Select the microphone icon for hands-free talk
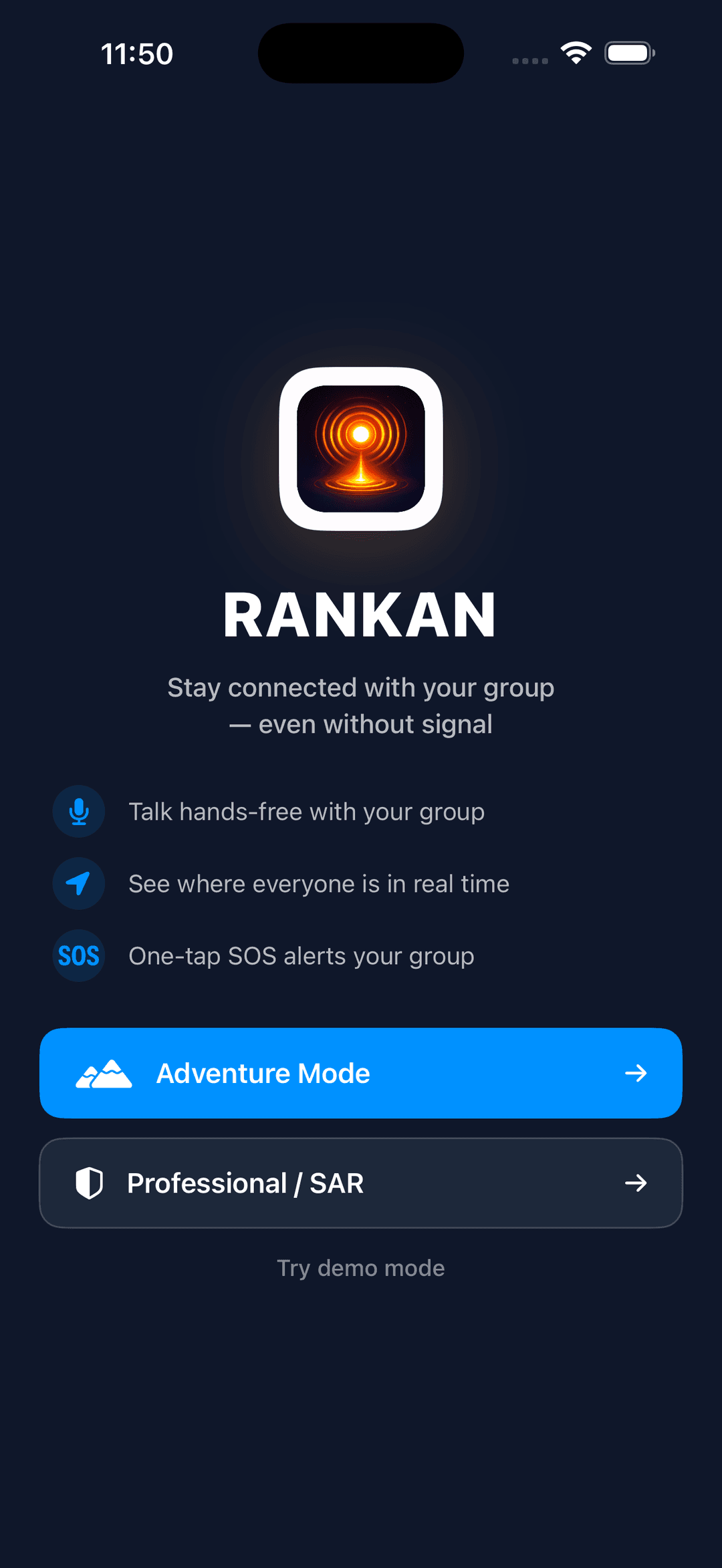Viewport: 722px width, 1568px height. [x=78, y=811]
